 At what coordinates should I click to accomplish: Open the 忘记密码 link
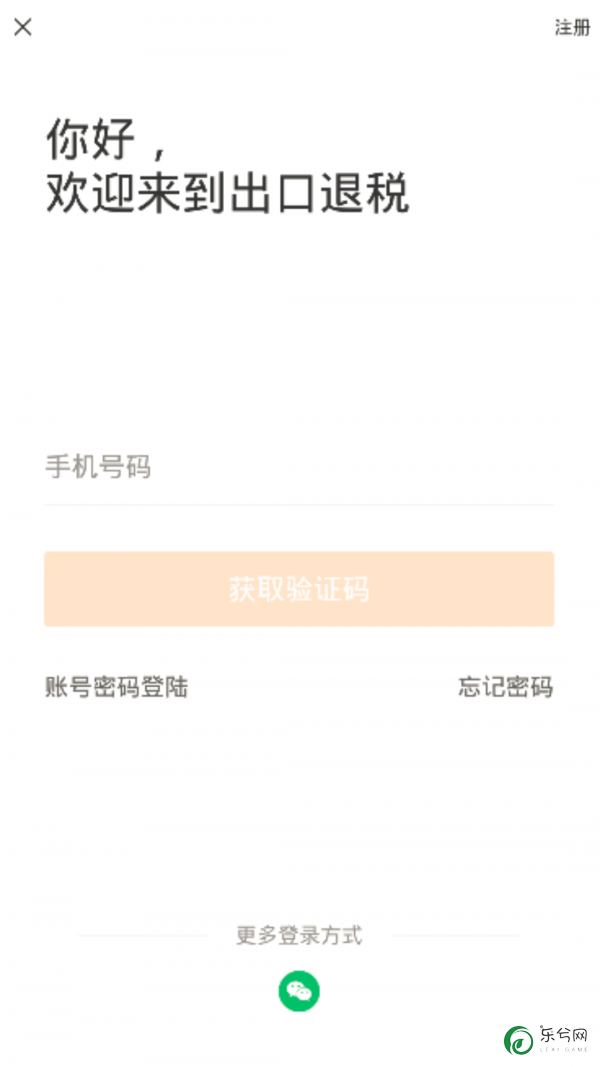[x=505, y=687]
